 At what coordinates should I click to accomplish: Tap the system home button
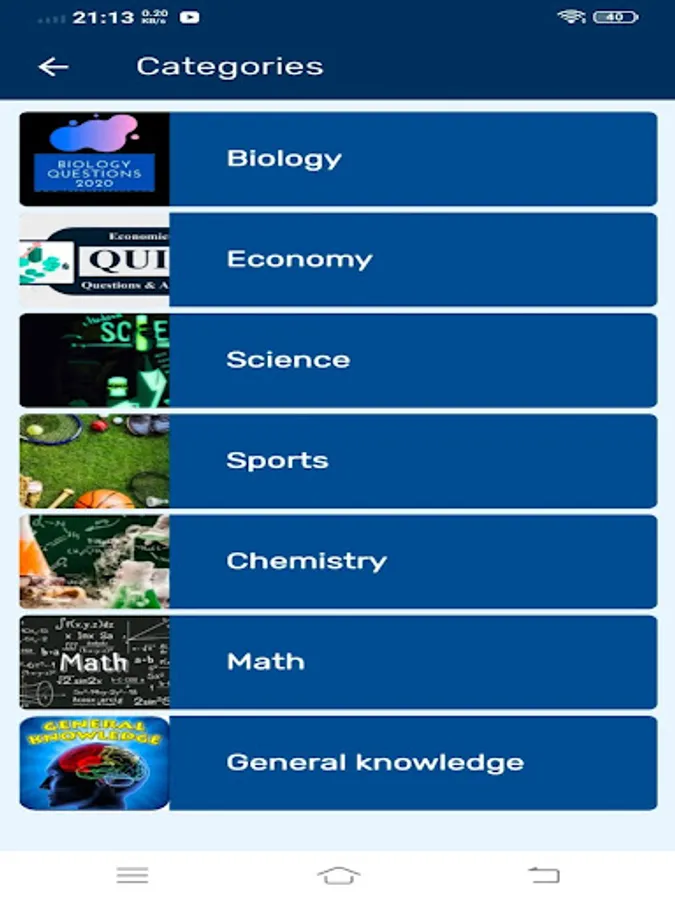pyautogui.click(x=338, y=875)
